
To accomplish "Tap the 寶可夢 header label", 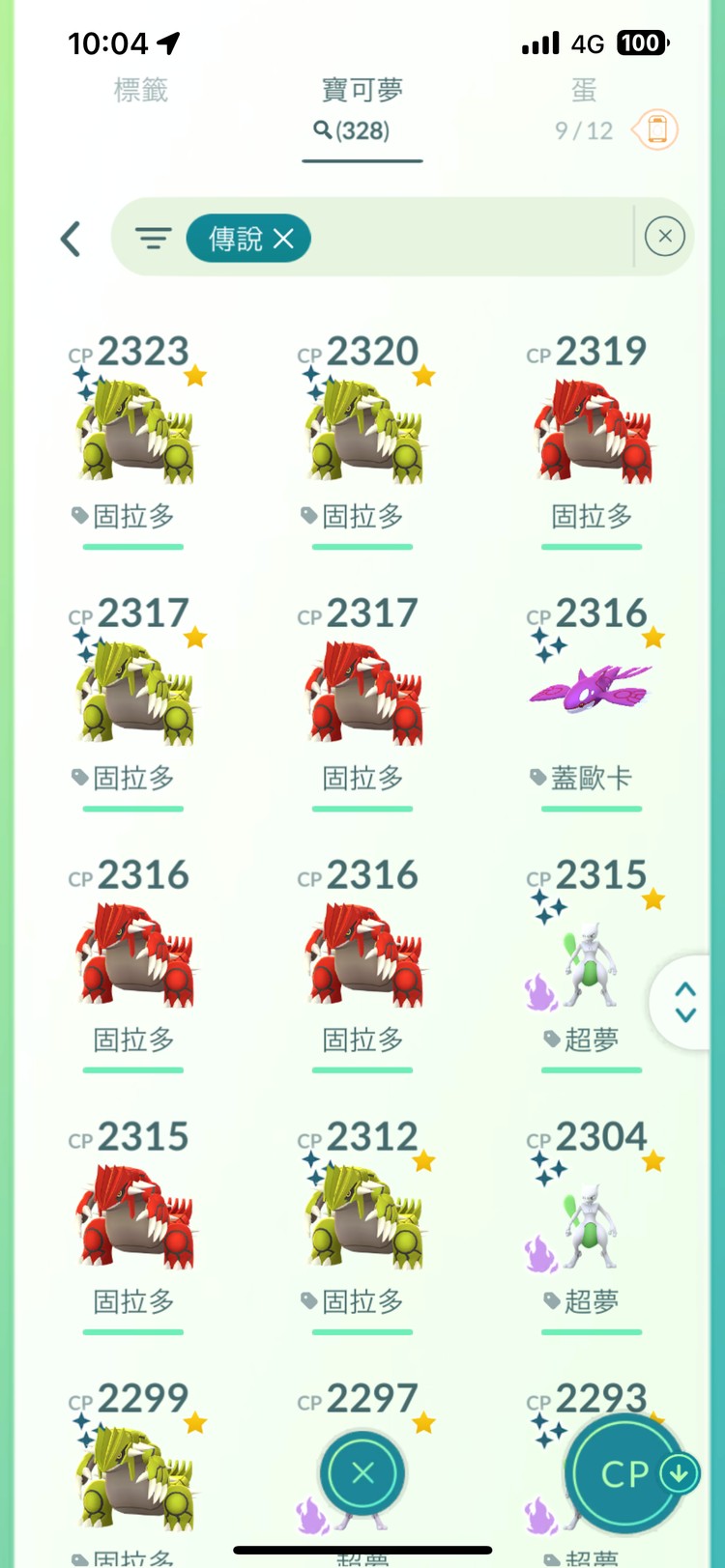I will tap(362, 90).
